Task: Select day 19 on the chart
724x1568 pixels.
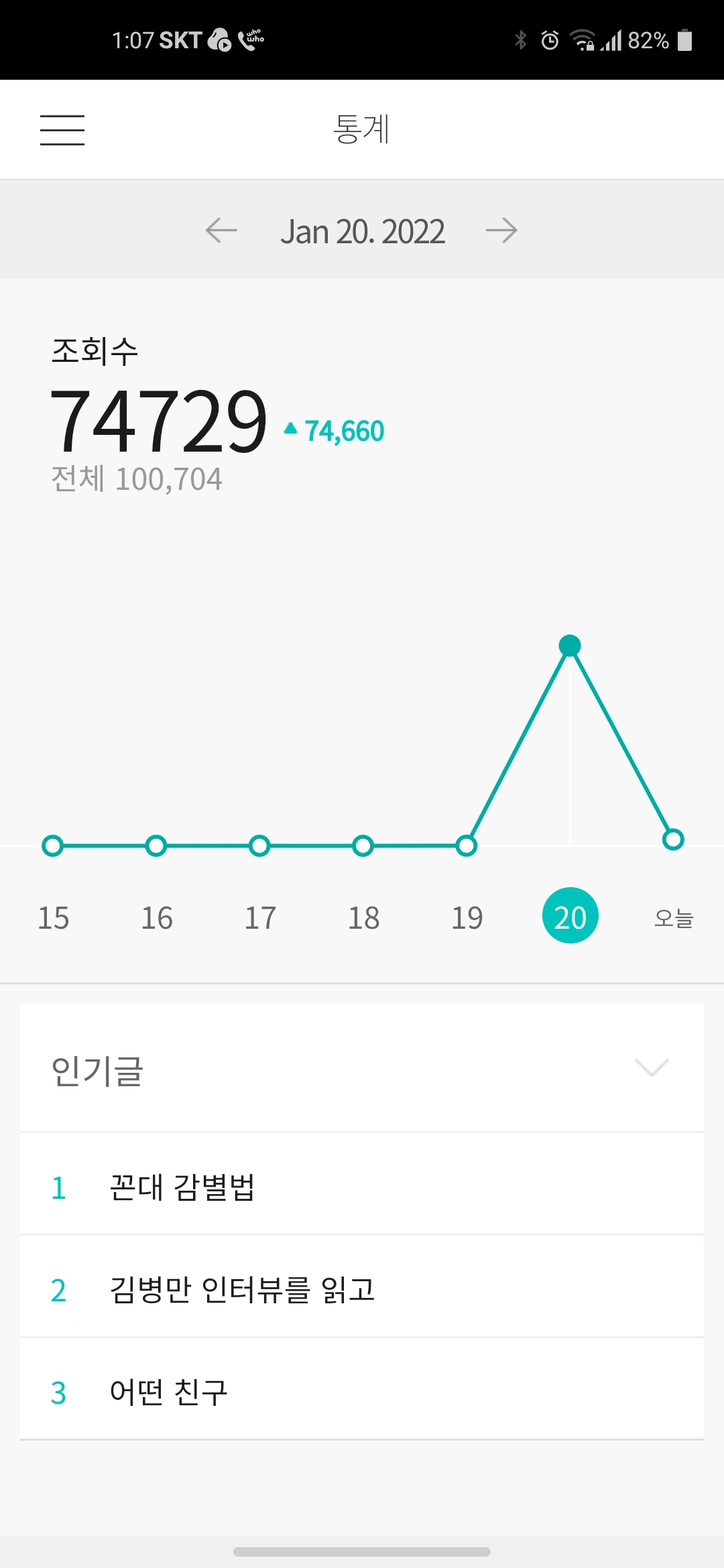Action: tap(467, 917)
